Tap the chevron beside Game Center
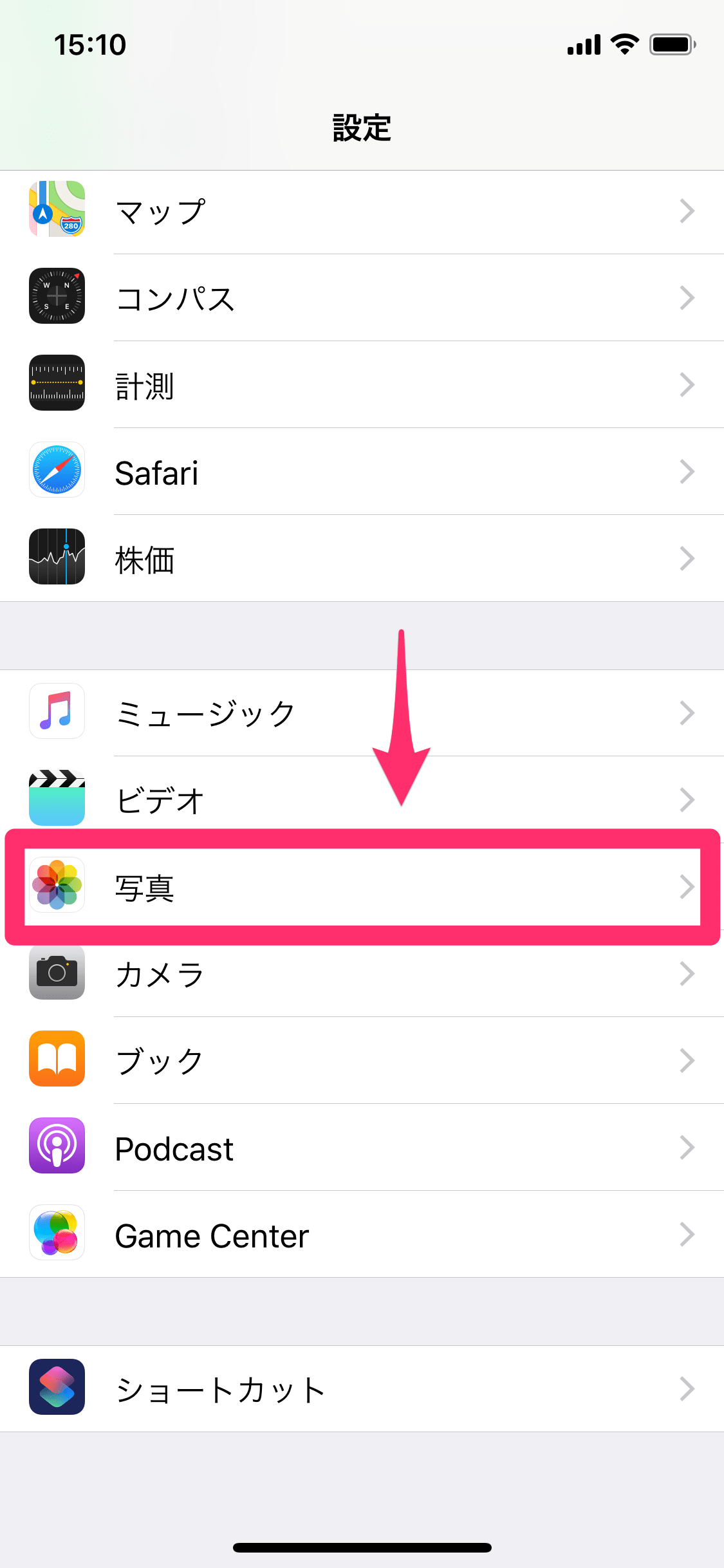Image resolution: width=724 pixels, height=1568 pixels. tap(687, 1234)
